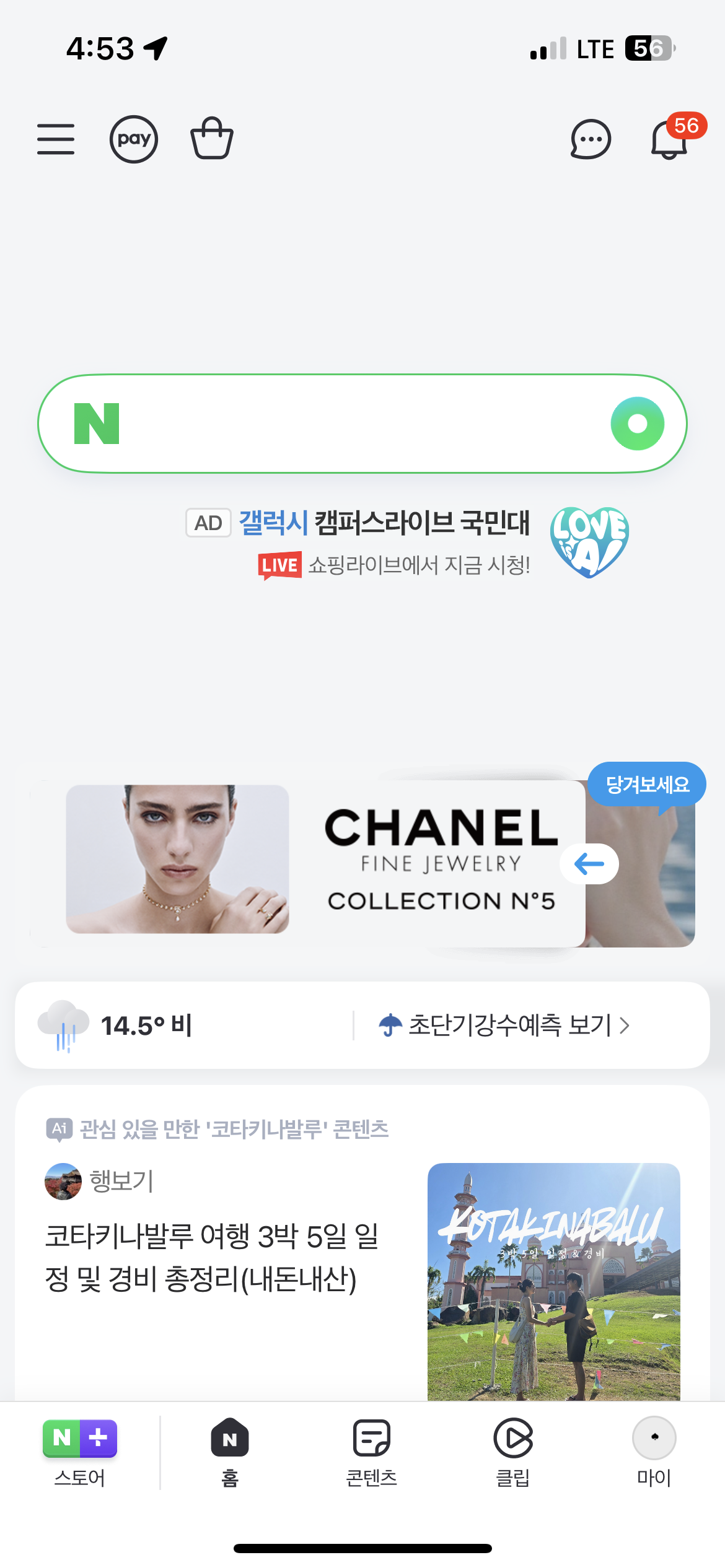725x1568 pixels.
Task: Tap the green circle voice search button
Action: point(637,424)
